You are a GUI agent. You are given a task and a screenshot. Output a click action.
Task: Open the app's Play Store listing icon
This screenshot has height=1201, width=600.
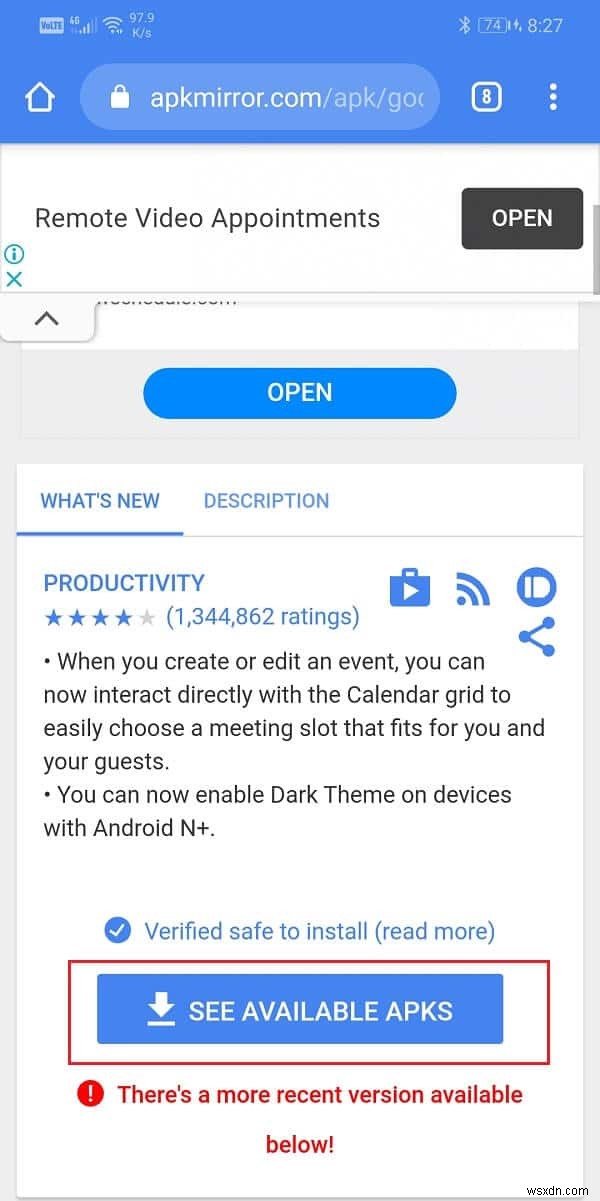coord(410,588)
